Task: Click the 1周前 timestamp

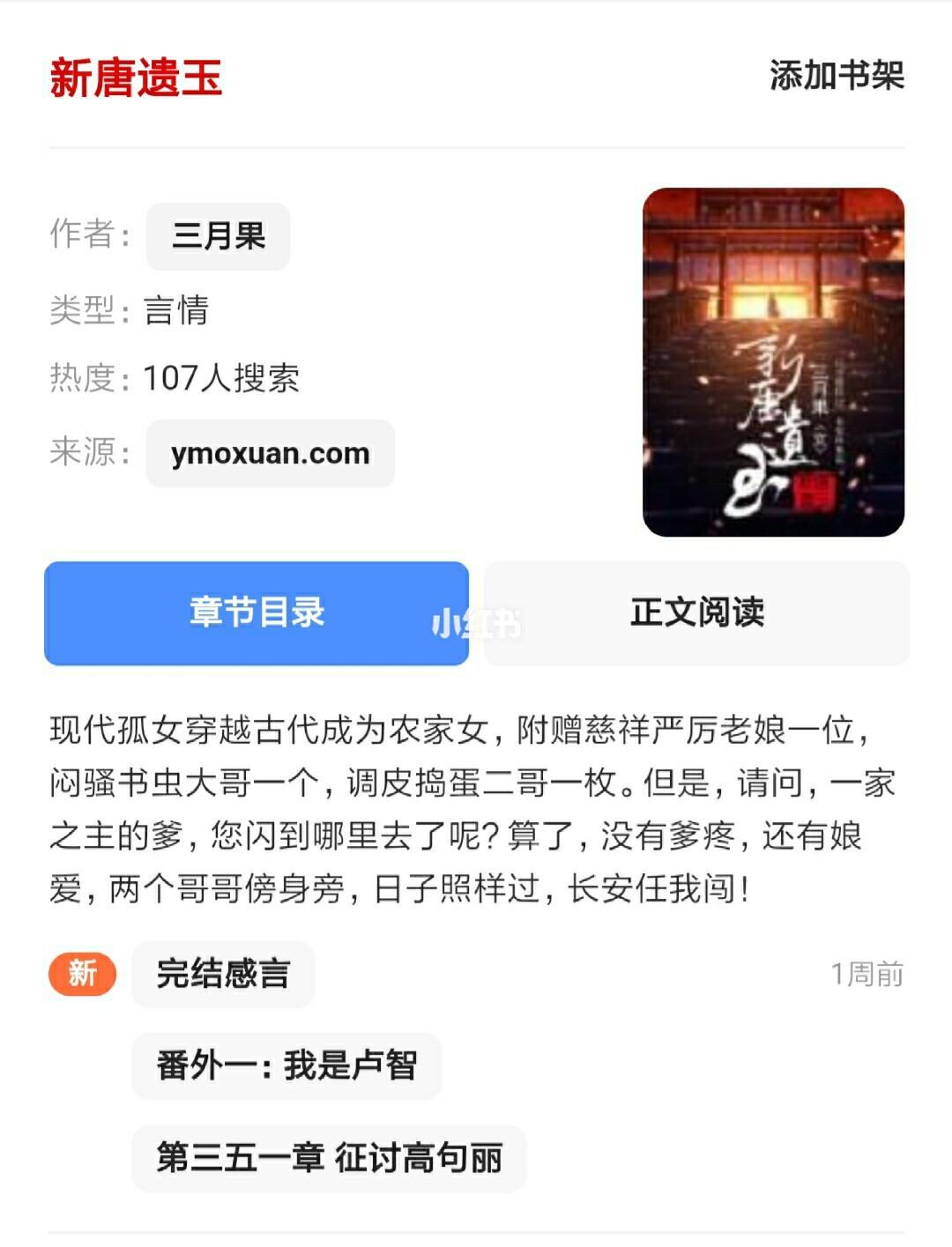Action: pos(868,973)
